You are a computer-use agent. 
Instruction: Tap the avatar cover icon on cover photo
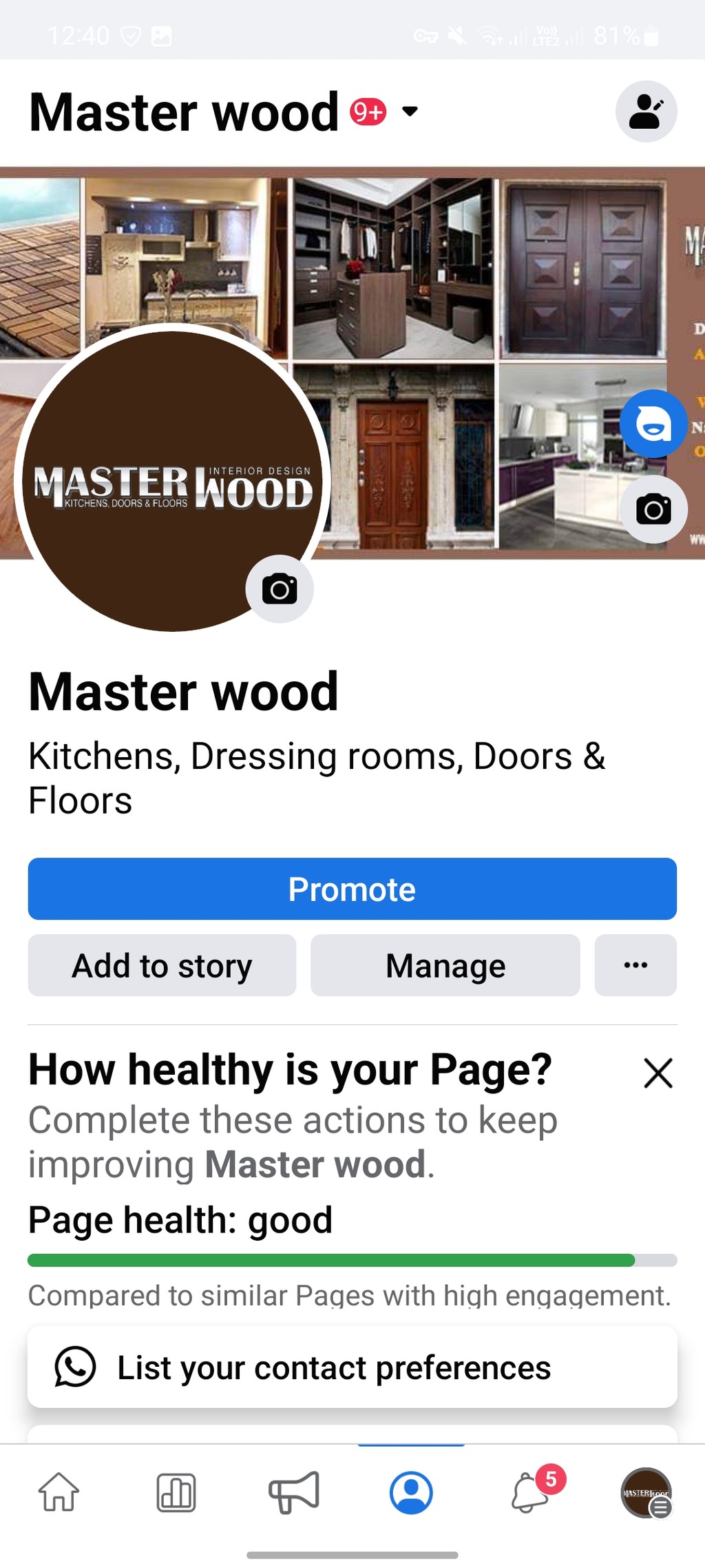653,424
